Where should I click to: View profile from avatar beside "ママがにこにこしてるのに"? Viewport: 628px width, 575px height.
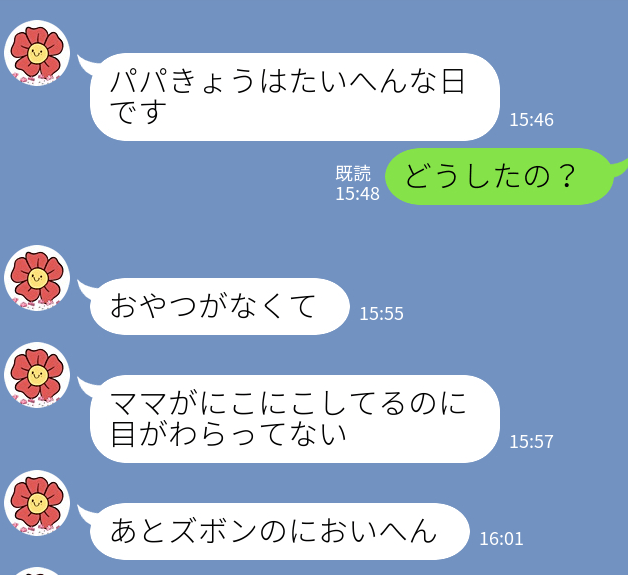click(37, 375)
